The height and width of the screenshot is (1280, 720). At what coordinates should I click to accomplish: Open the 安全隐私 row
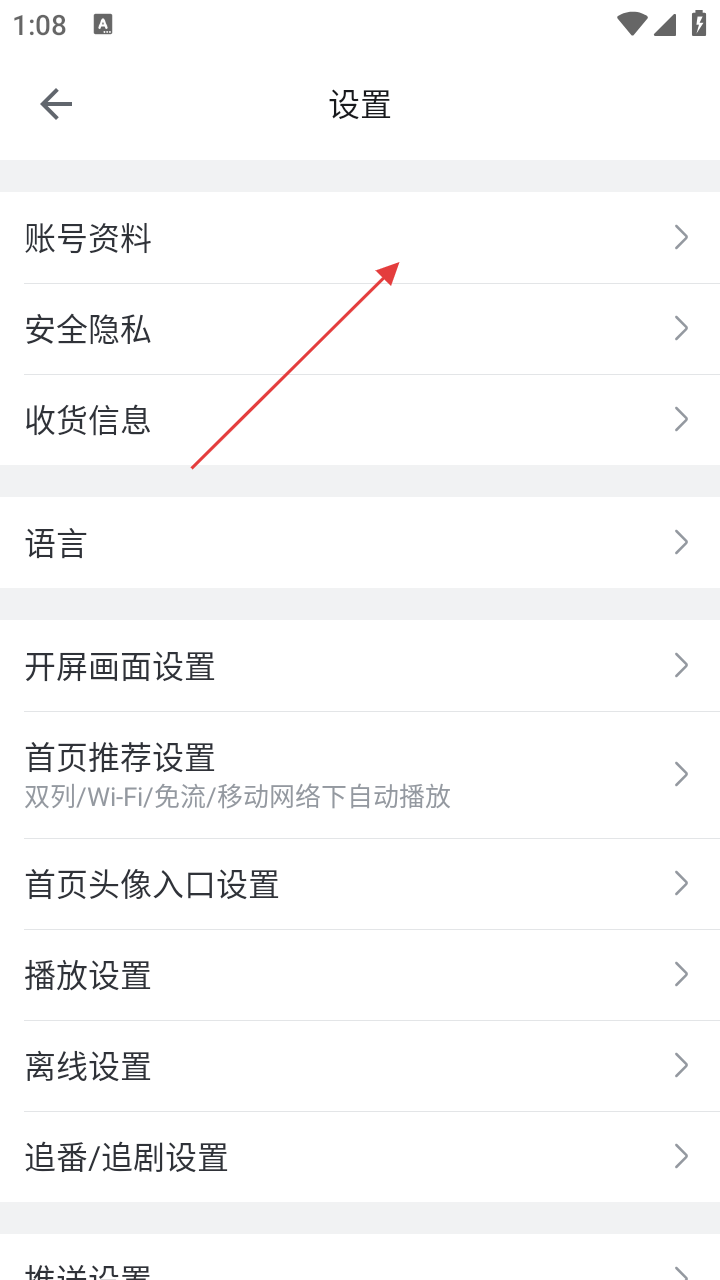pyautogui.click(x=360, y=329)
